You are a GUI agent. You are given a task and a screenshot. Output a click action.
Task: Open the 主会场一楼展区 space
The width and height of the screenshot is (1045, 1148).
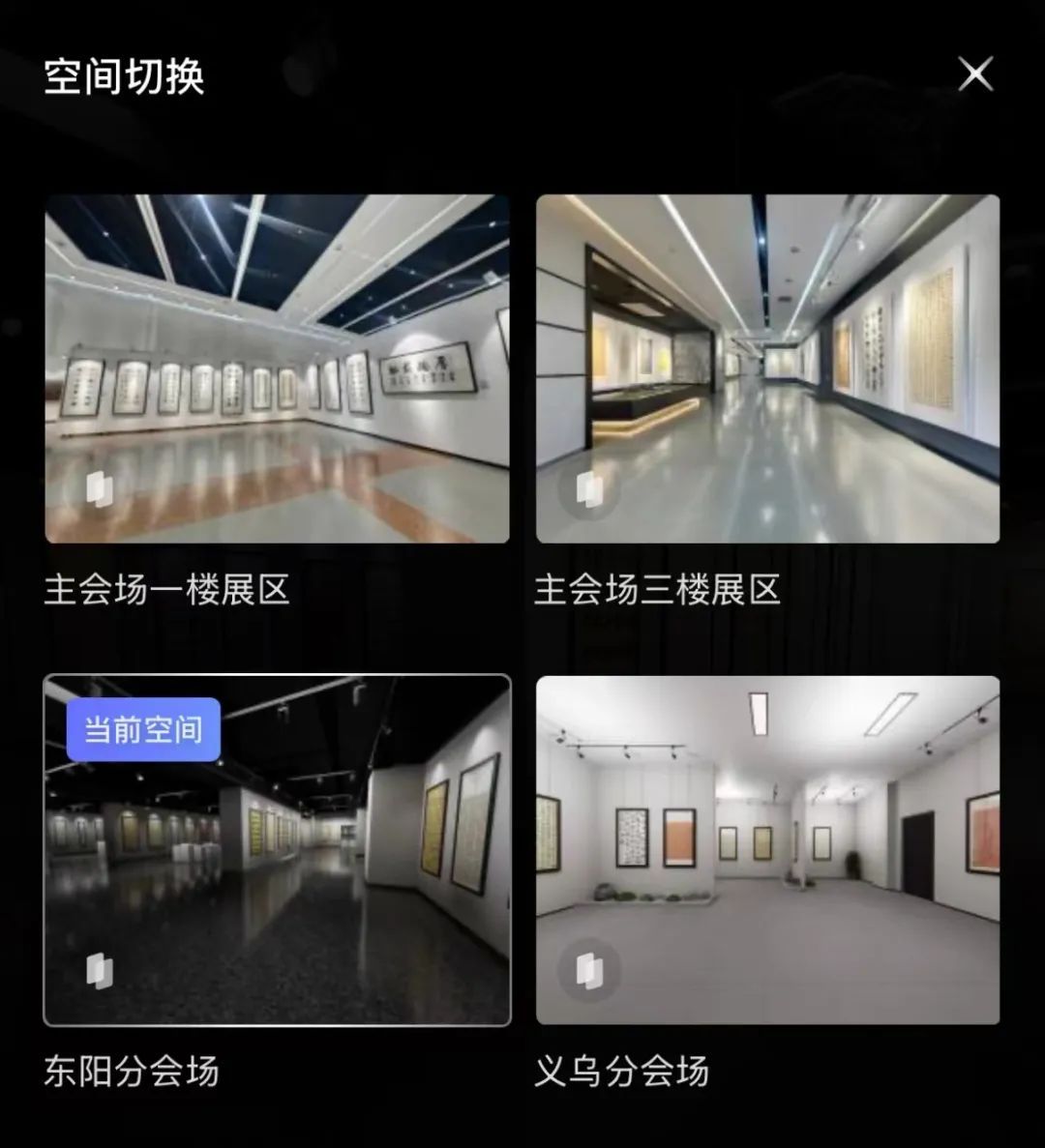277,368
